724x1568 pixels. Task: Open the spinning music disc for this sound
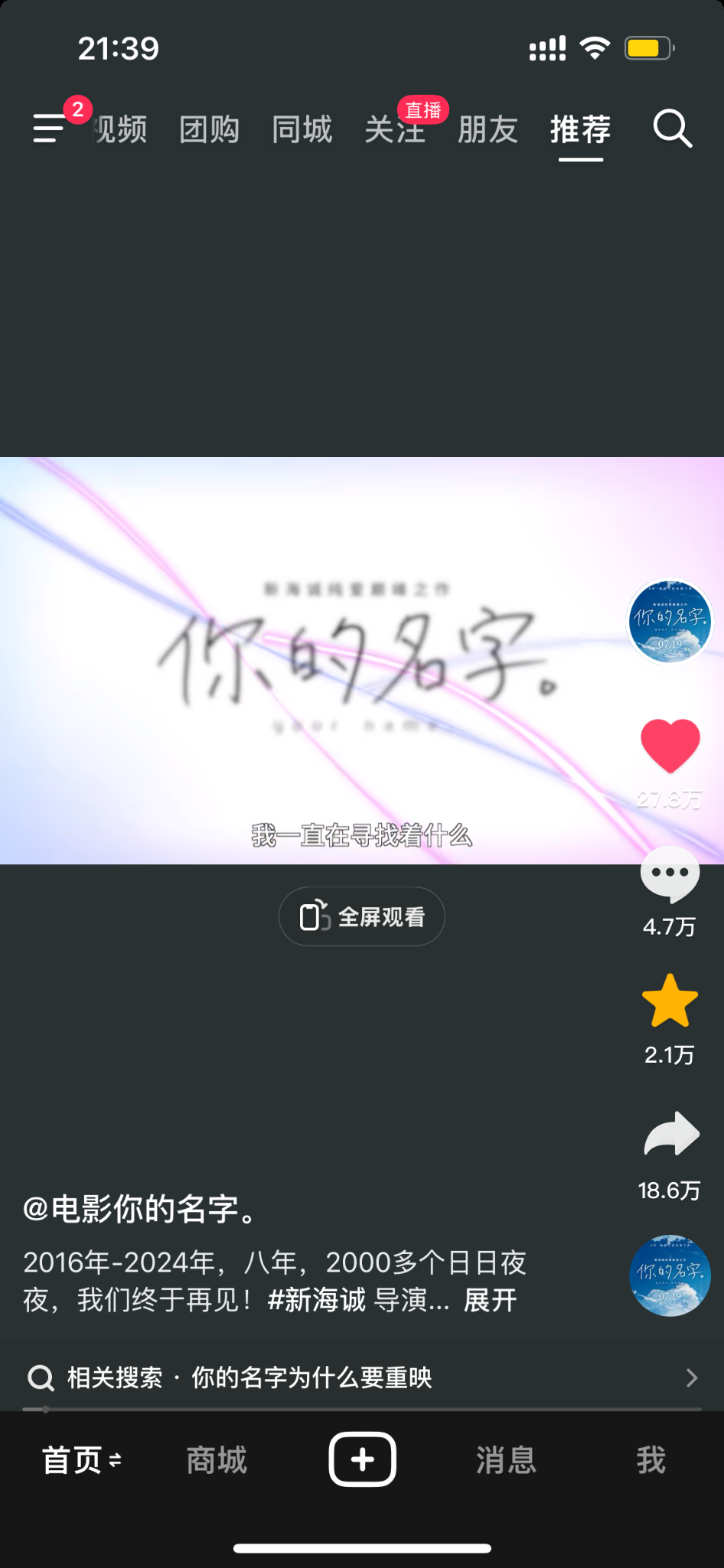[x=670, y=1276]
